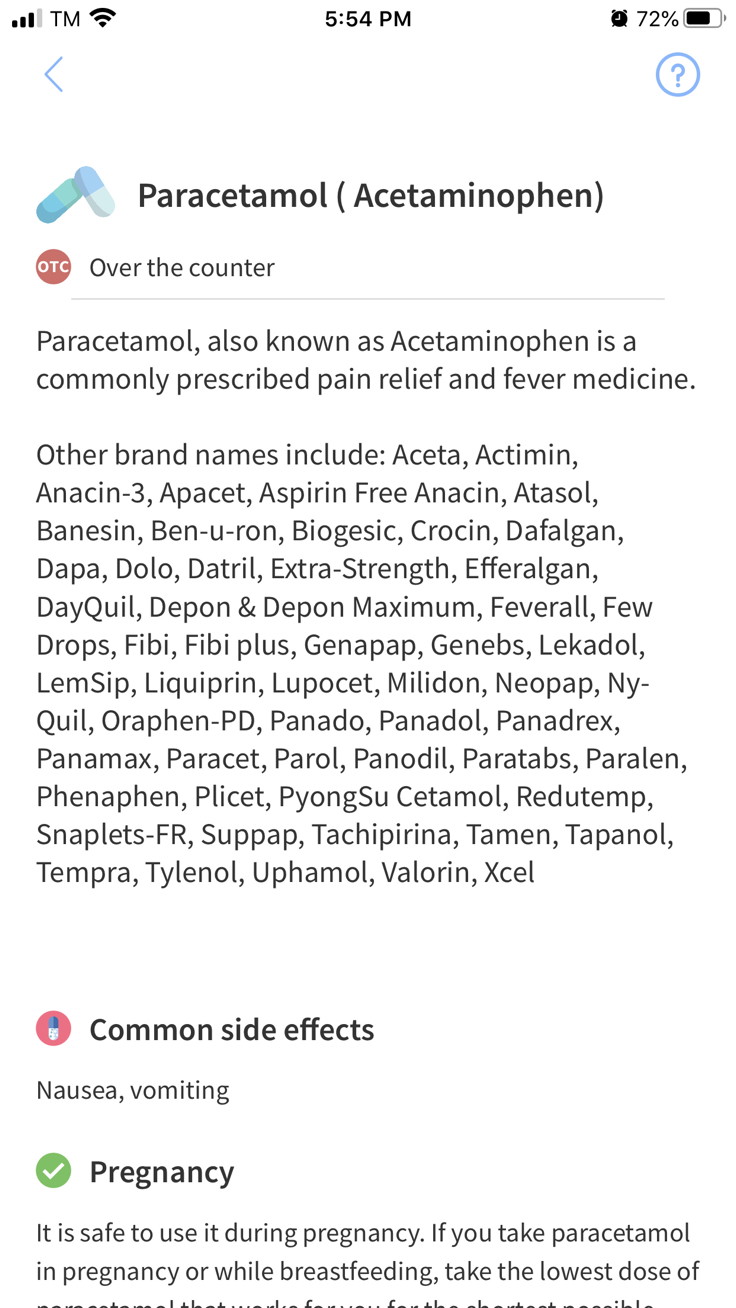Go back using the top-left arrow
The image size is (736, 1308).
54,75
